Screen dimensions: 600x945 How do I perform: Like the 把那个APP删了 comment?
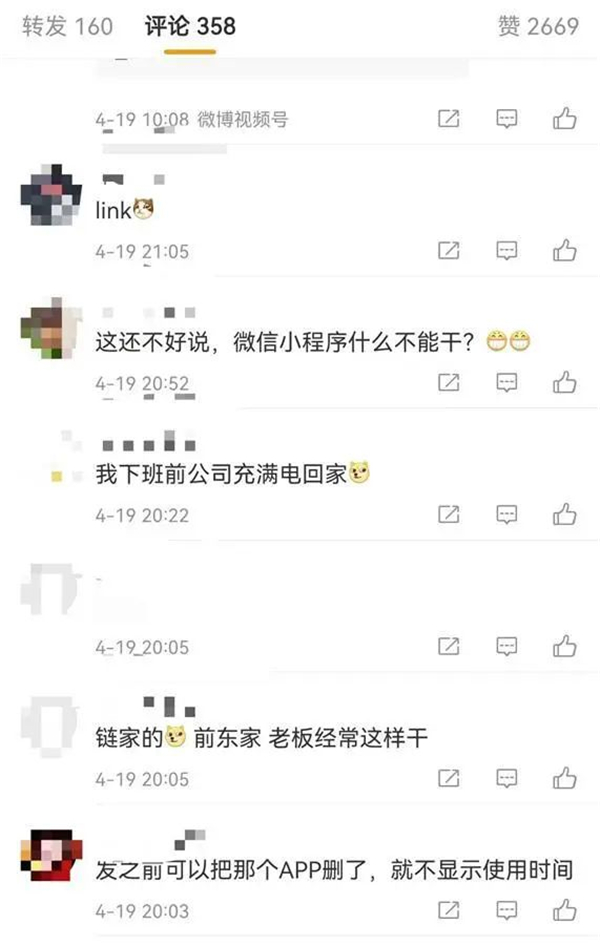pos(565,910)
